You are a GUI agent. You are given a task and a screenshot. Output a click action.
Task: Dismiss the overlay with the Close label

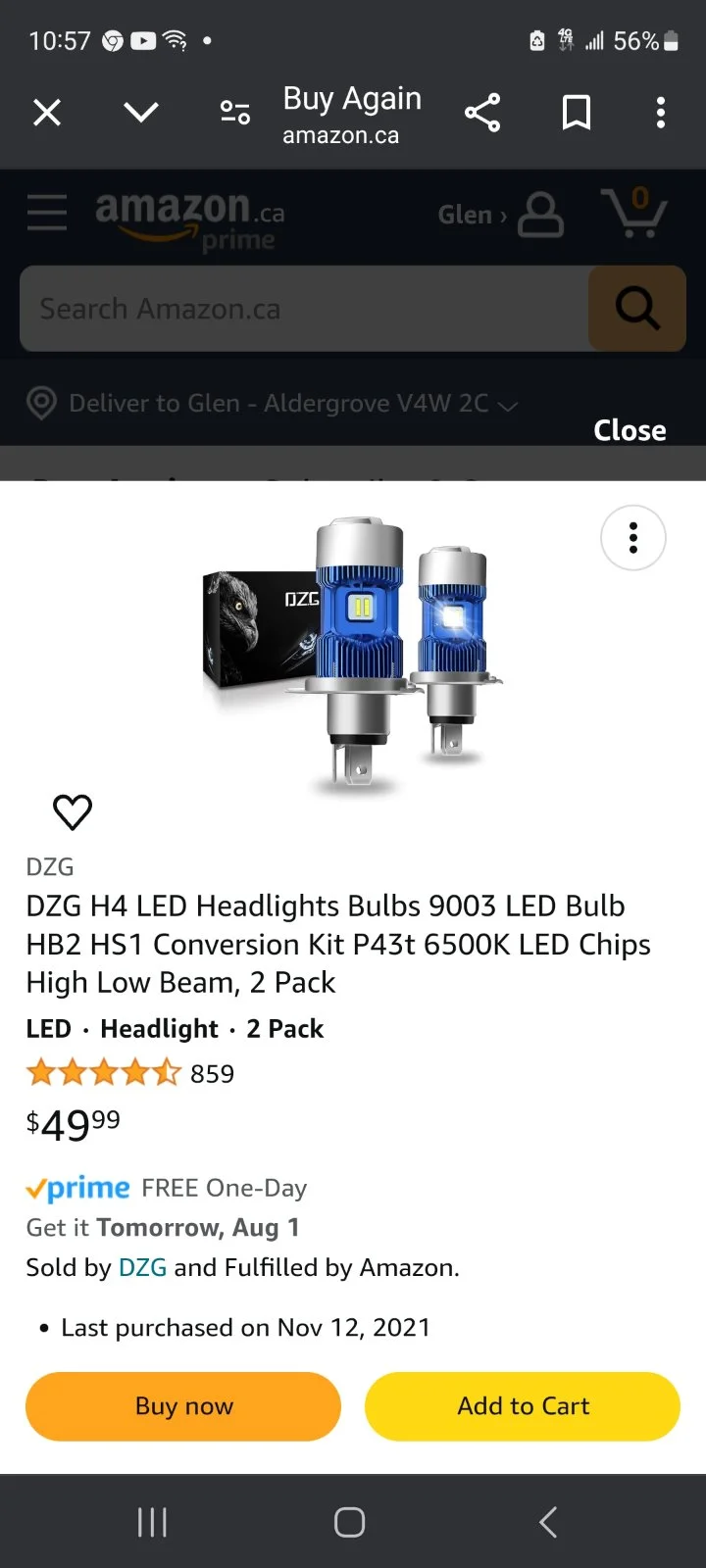(629, 429)
